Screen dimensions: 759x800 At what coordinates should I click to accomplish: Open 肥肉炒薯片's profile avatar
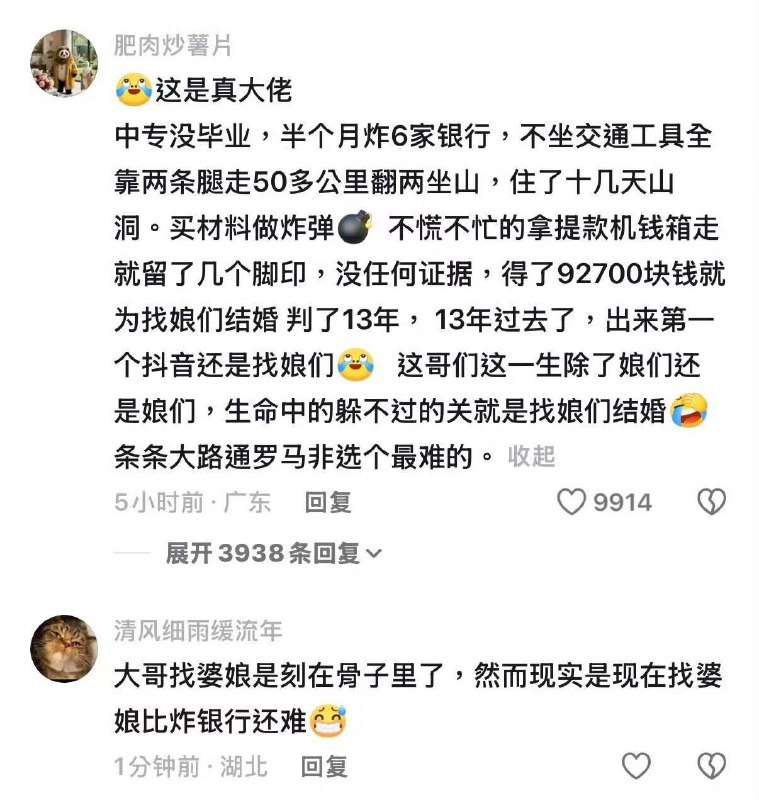pos(64,61)
